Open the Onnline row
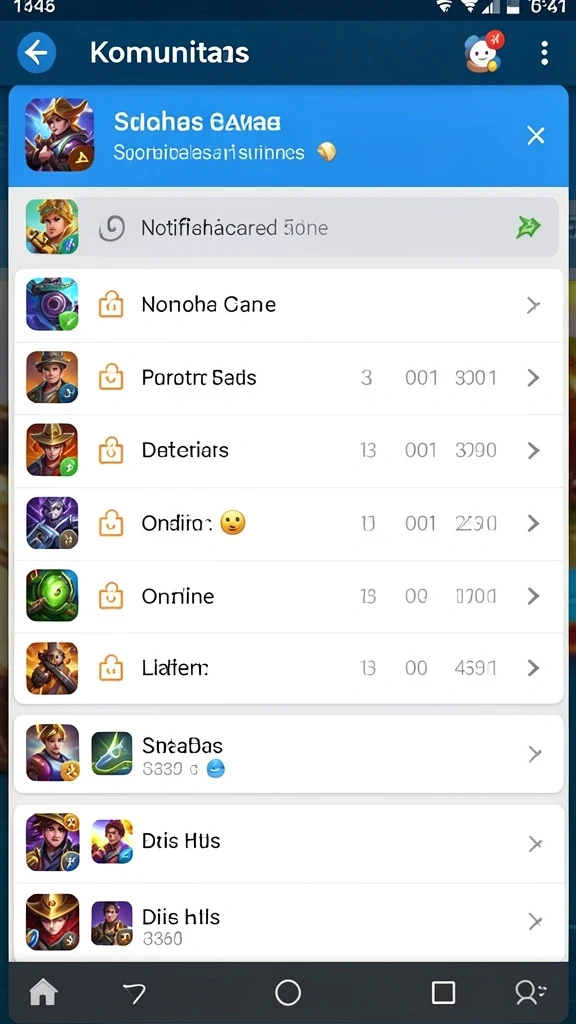Screen dimensions: 576x1024 coord(288,596)
